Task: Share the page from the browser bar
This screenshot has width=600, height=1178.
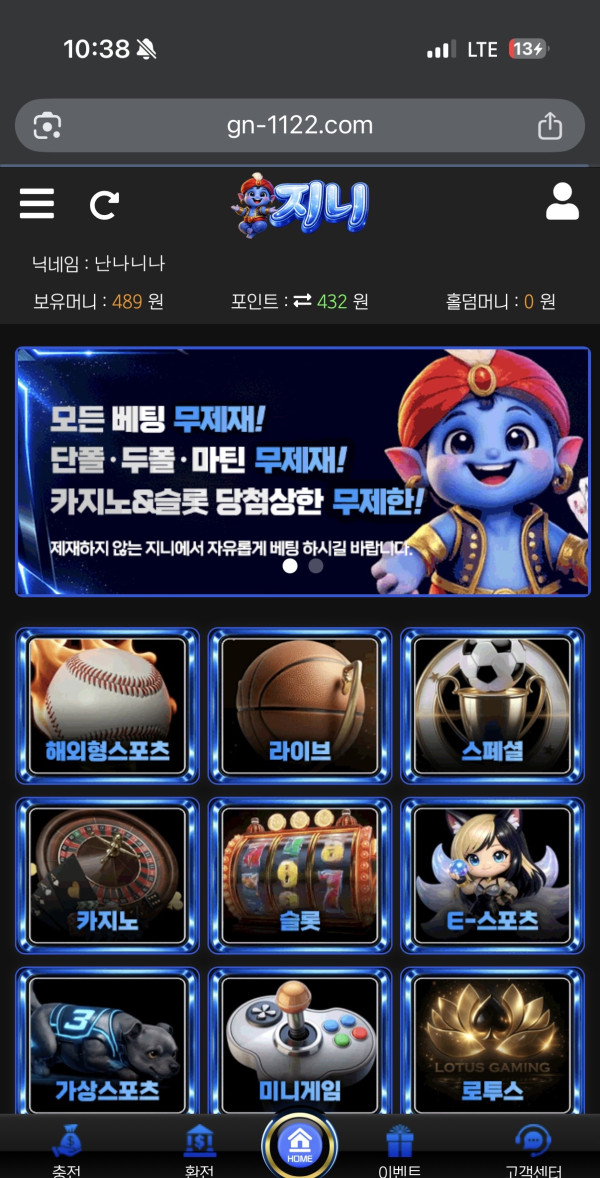Action: coord(549,126)
